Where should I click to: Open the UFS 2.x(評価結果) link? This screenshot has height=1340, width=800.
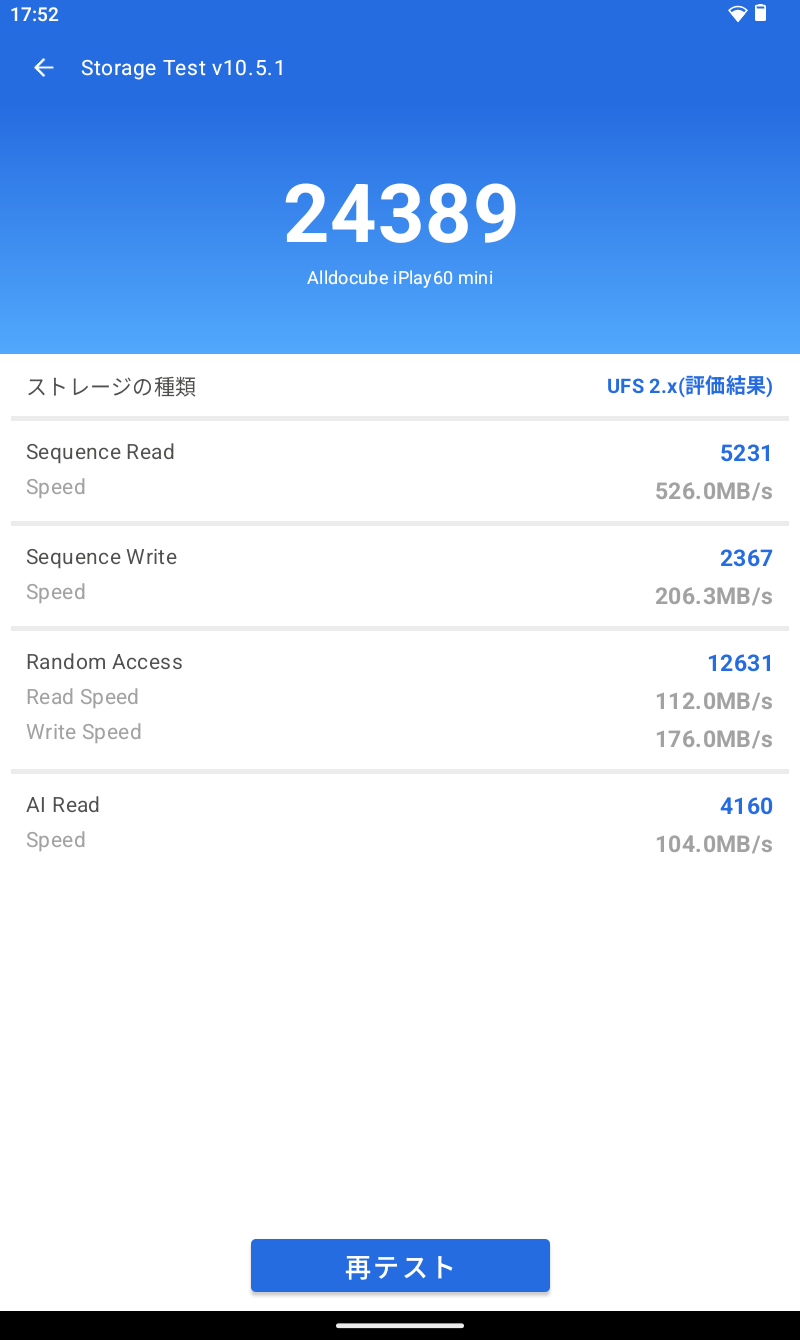[690, 386]
